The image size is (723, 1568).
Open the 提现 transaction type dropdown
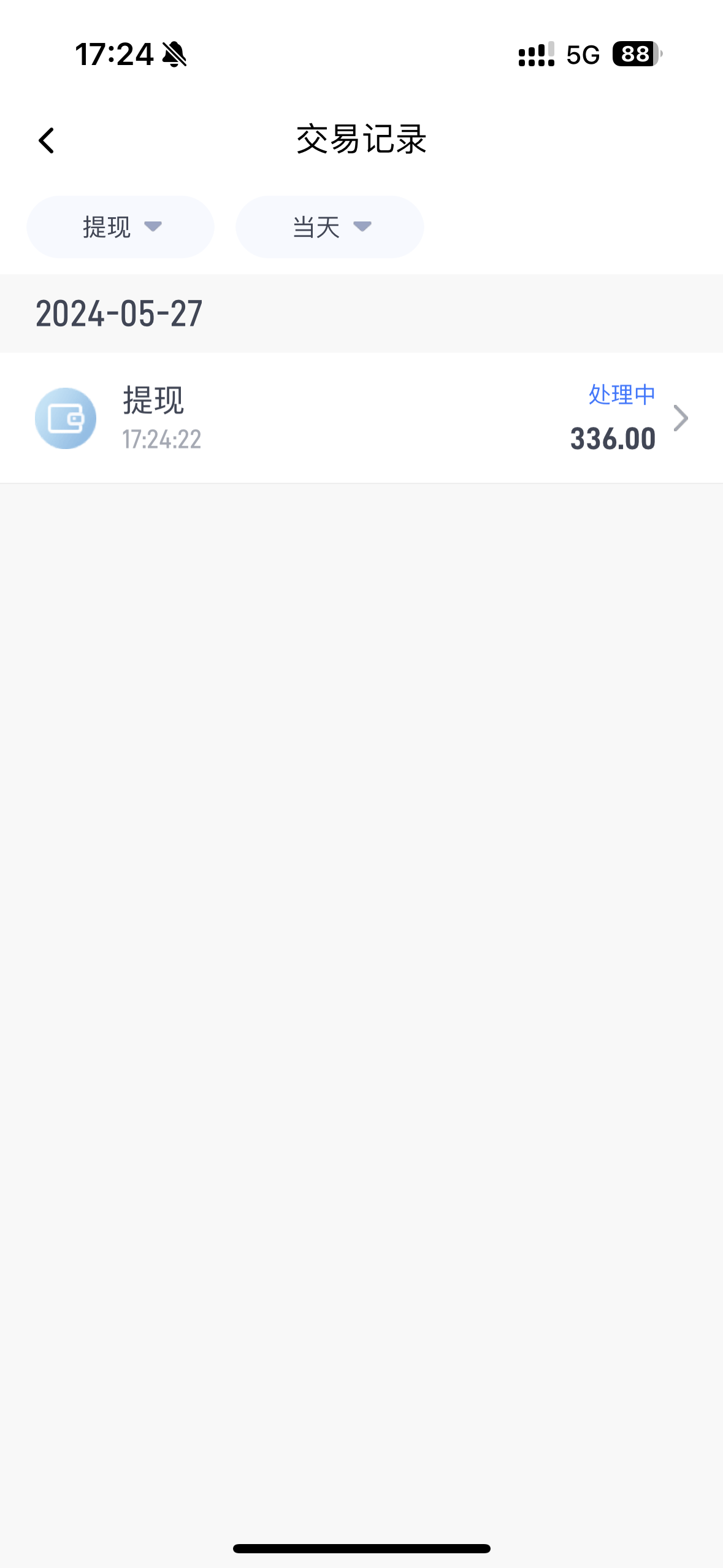[x=121, y=227]
